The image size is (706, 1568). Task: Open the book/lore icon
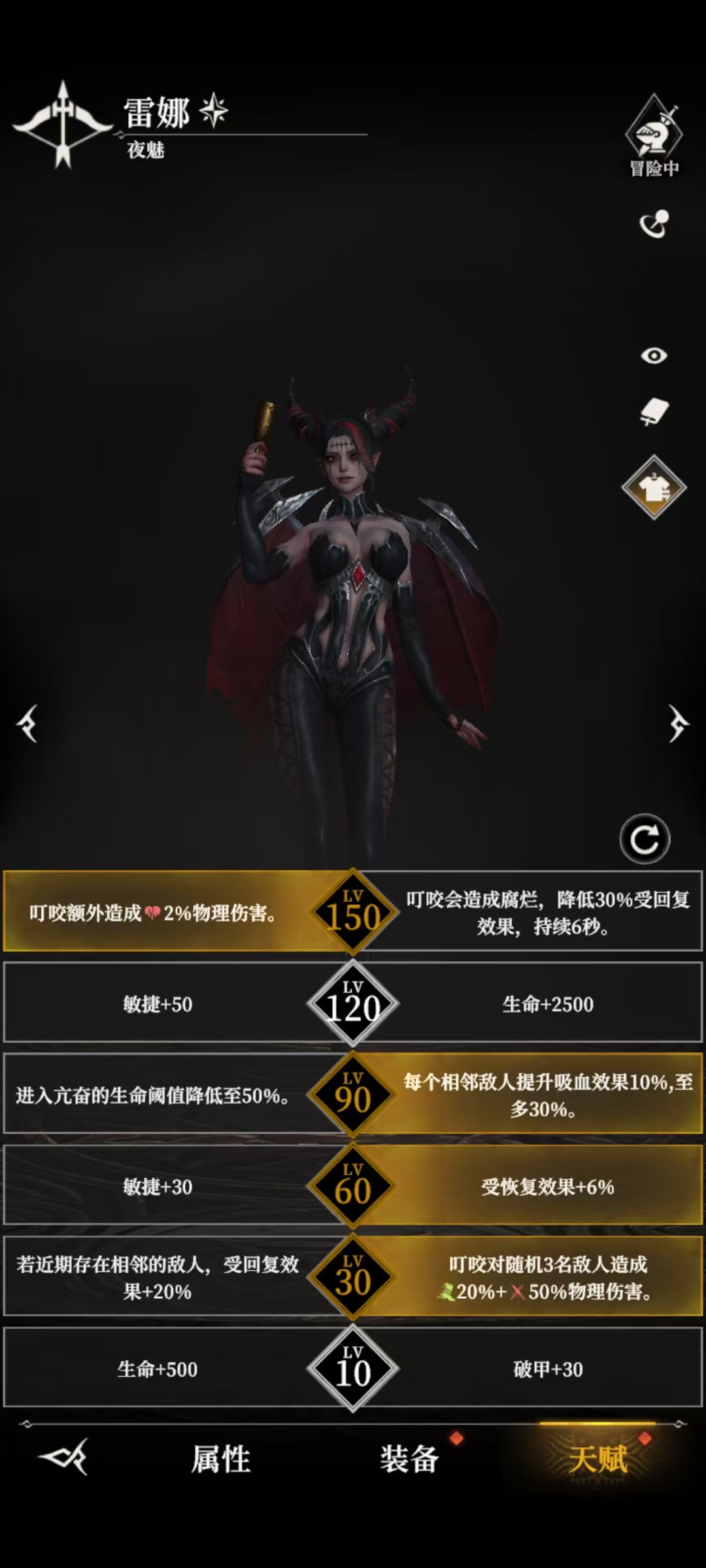pos(654,412)
